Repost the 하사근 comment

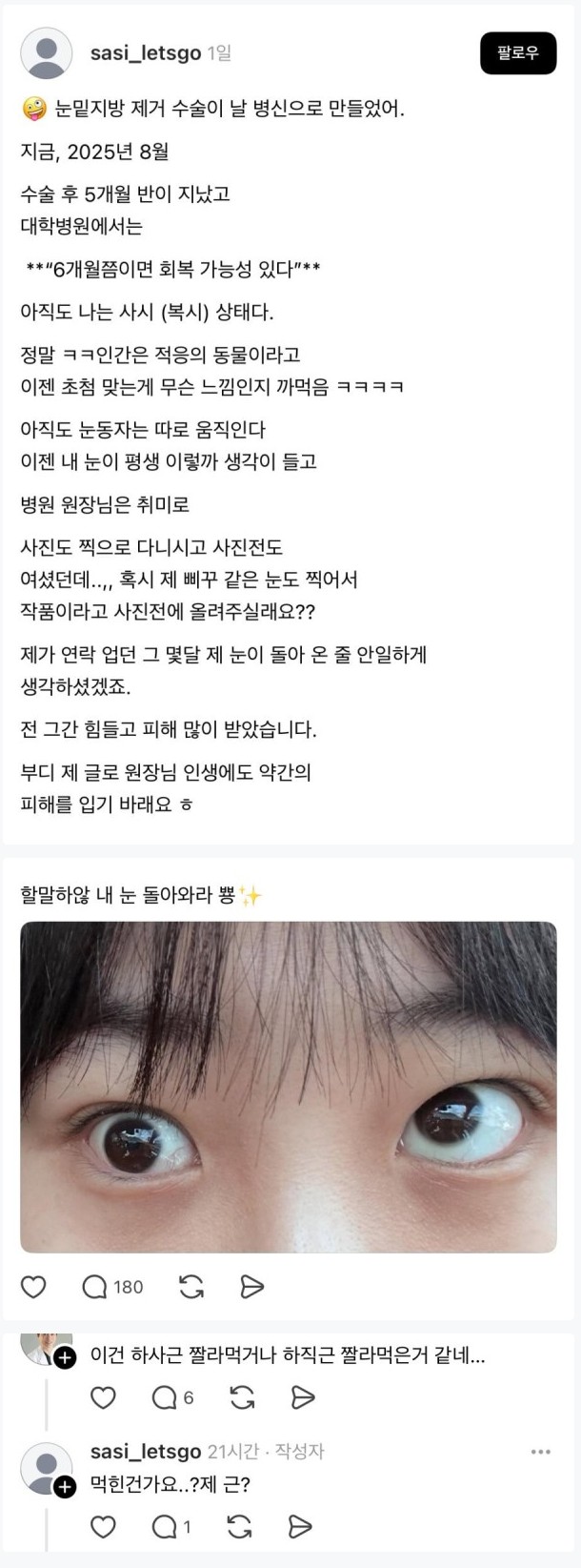tap(242, 1397)
